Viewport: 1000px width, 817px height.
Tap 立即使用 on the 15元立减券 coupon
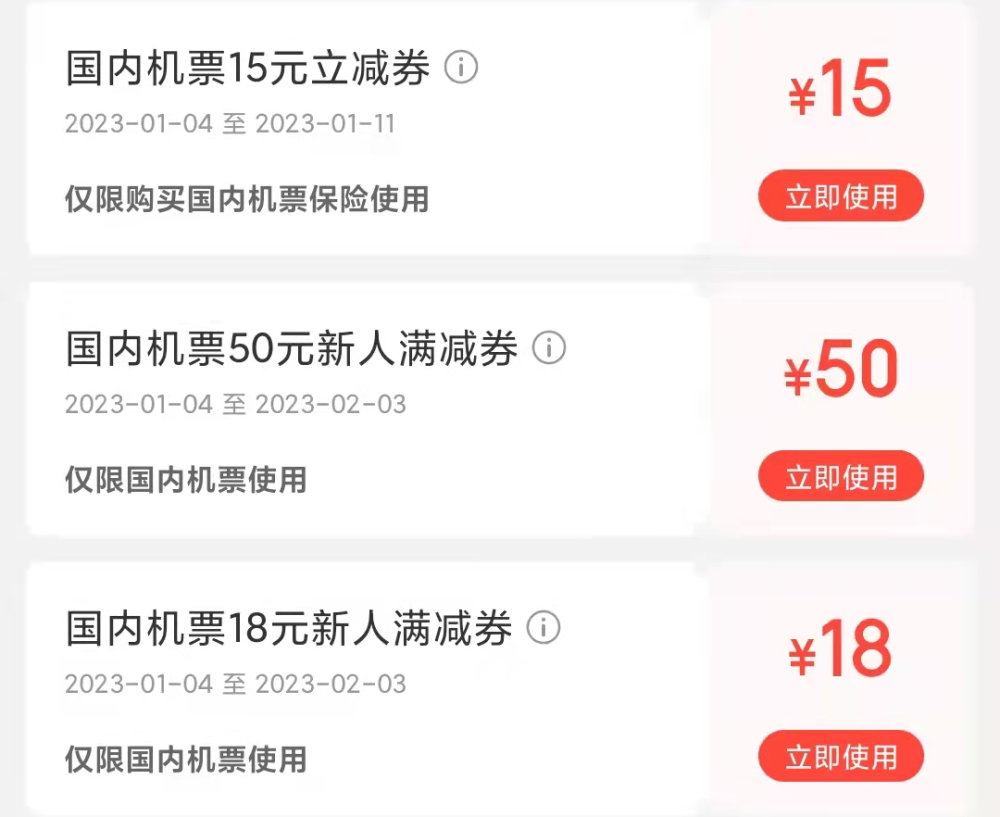pos(840,196)
